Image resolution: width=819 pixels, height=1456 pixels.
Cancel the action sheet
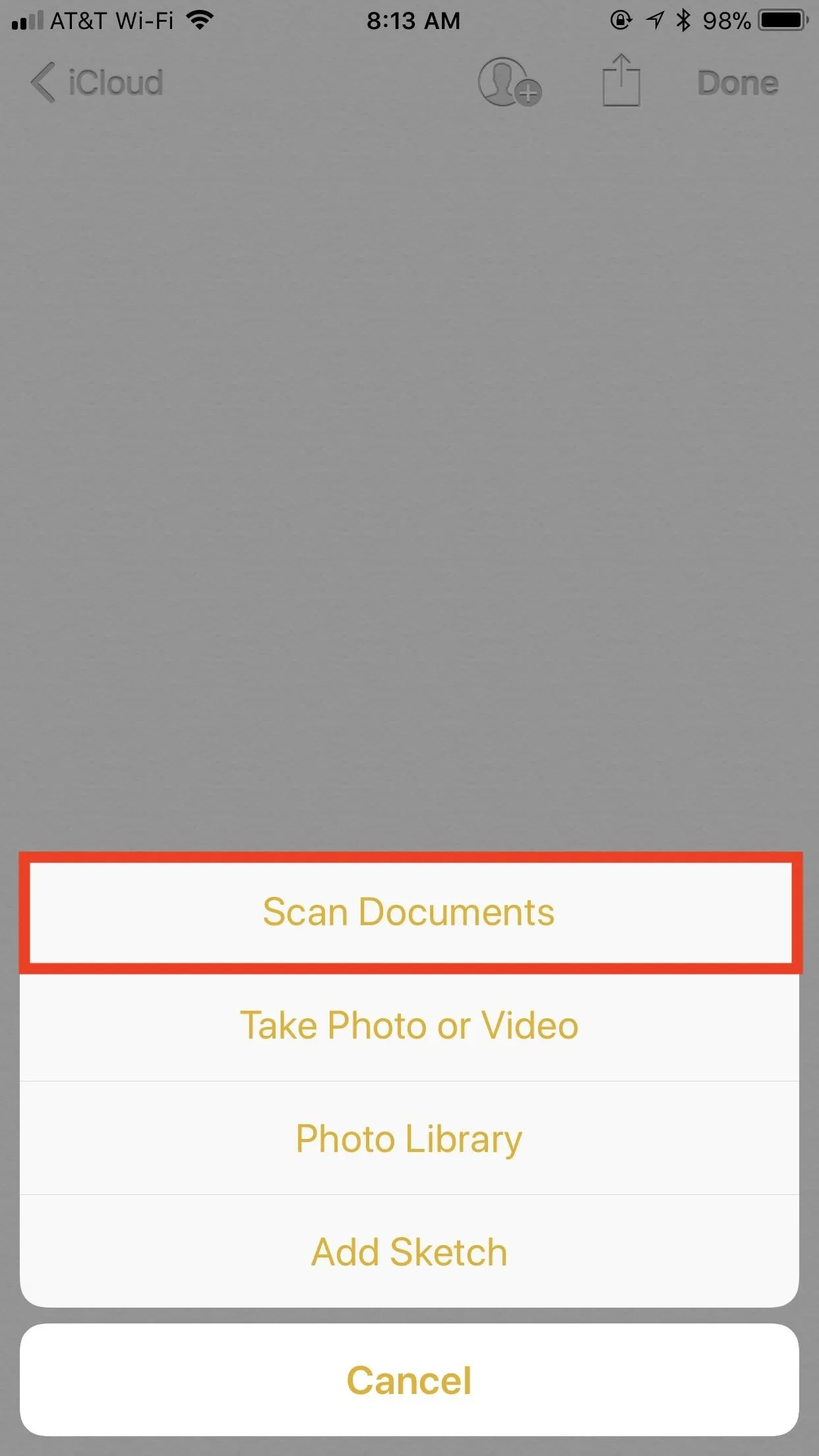click(409, 1380)
